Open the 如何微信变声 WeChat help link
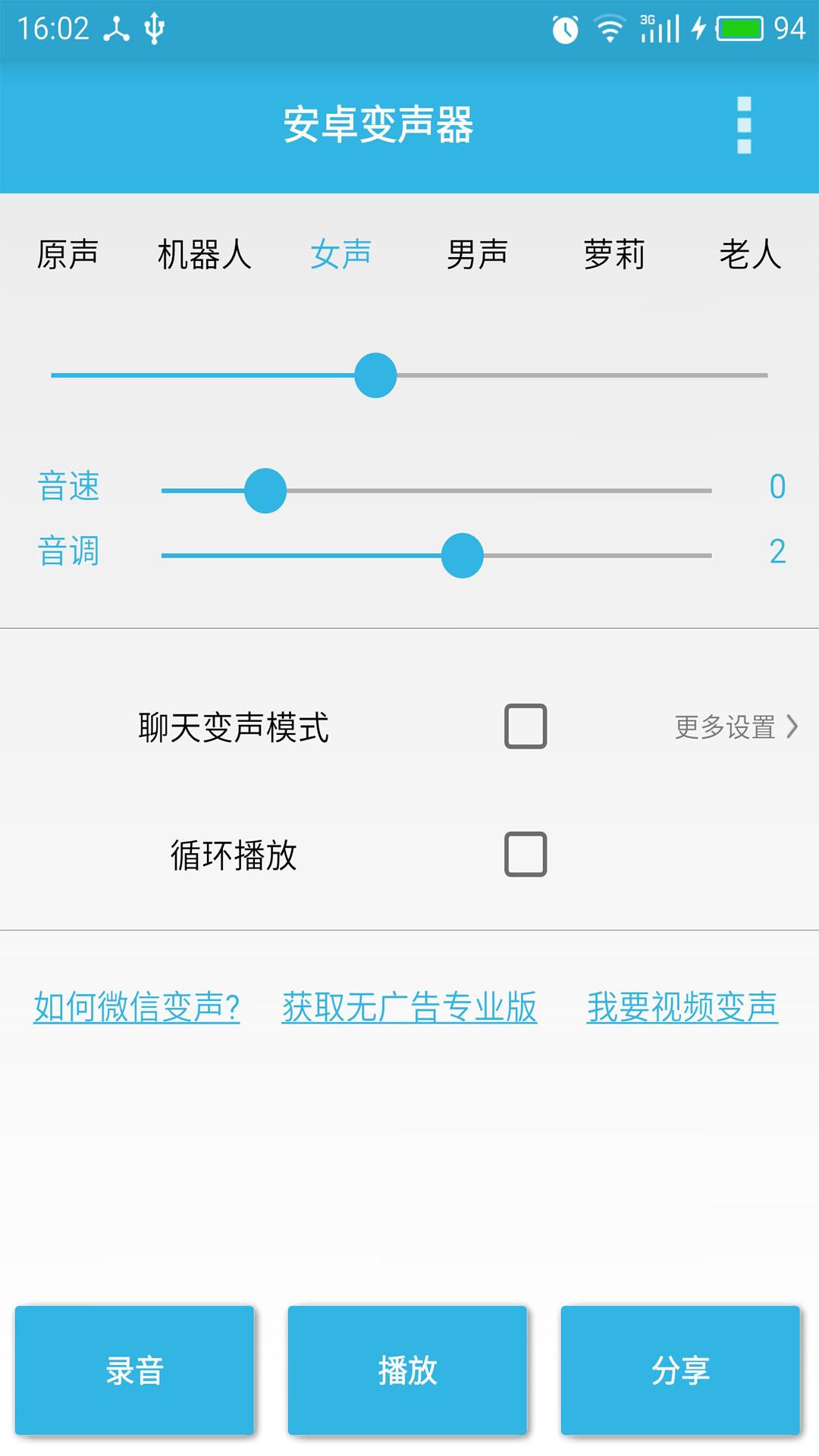The height and width of the screenshot is (1456, 819). (x=136, y=1006)
